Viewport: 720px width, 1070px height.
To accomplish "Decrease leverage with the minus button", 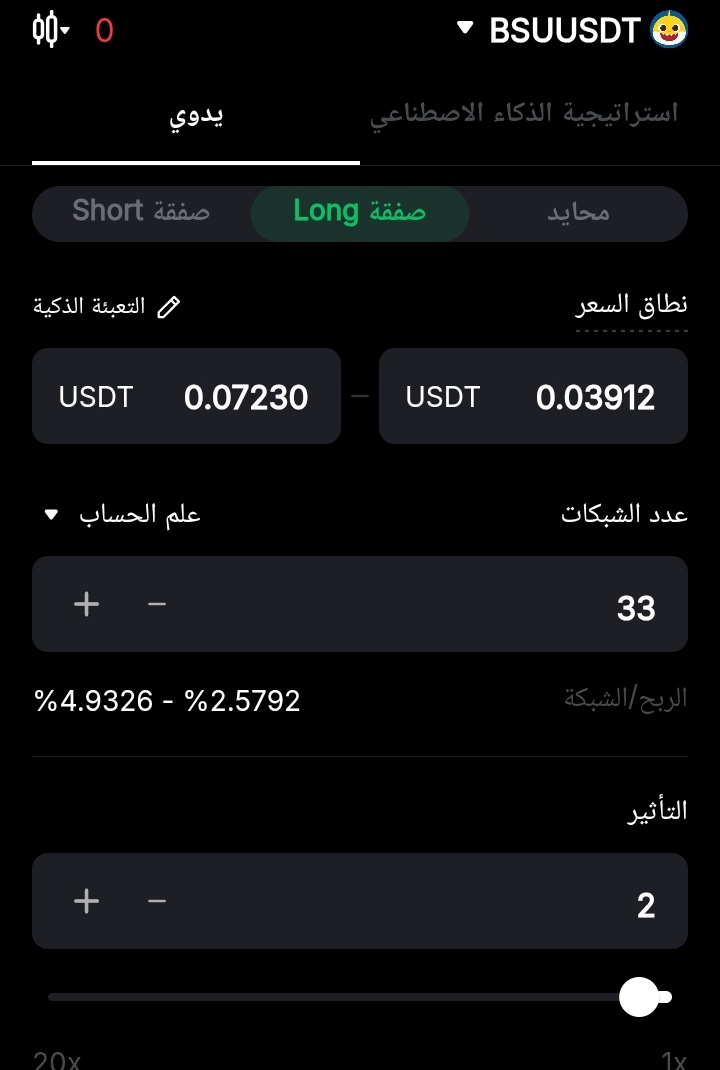I will [x=157, y=901].
